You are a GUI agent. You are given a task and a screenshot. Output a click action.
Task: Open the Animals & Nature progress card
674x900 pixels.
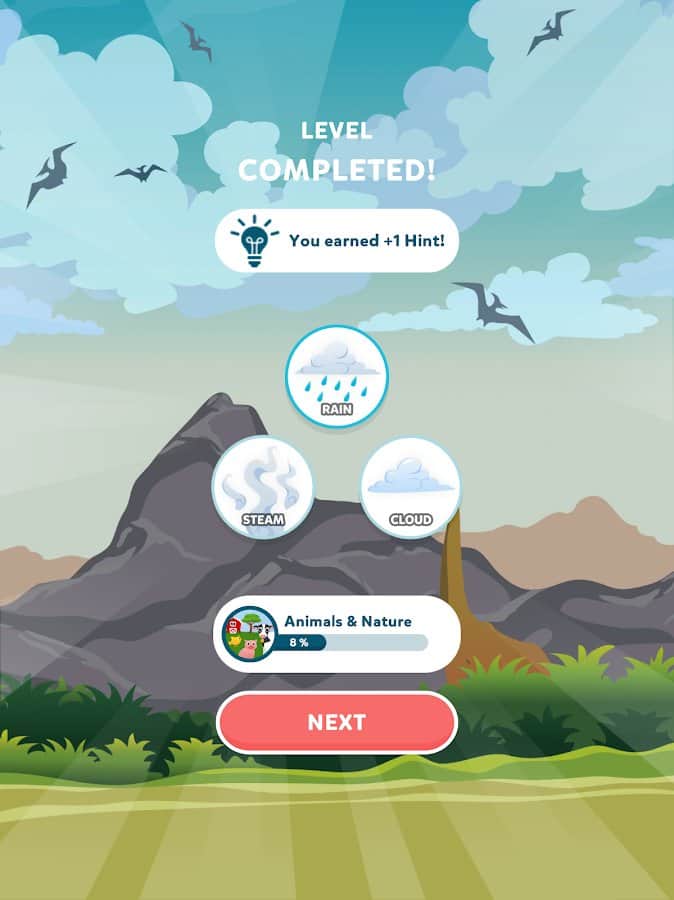click(x=337, y=634)
